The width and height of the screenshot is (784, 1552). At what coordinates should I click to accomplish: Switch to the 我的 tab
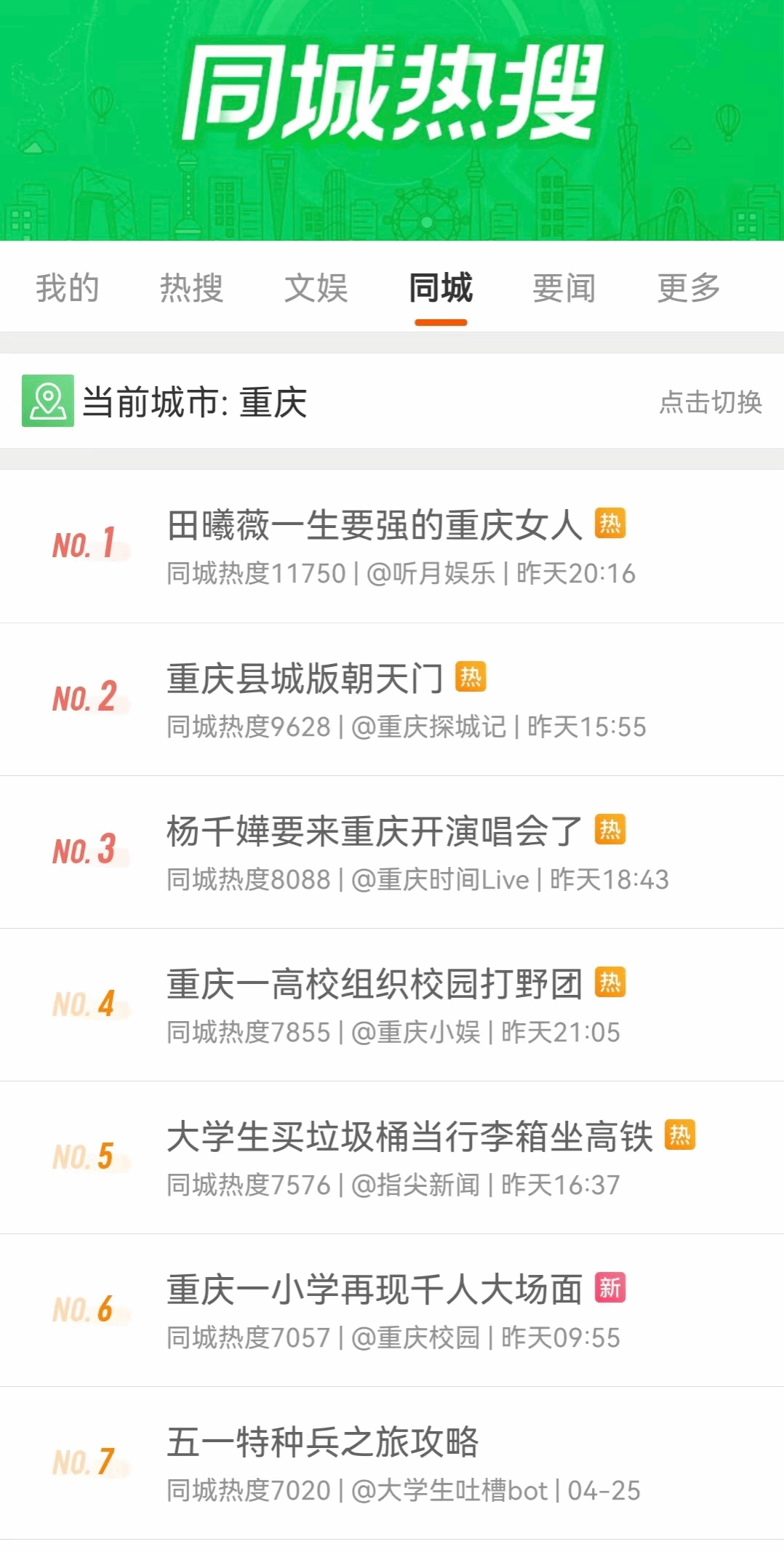(x=68, y=288)
